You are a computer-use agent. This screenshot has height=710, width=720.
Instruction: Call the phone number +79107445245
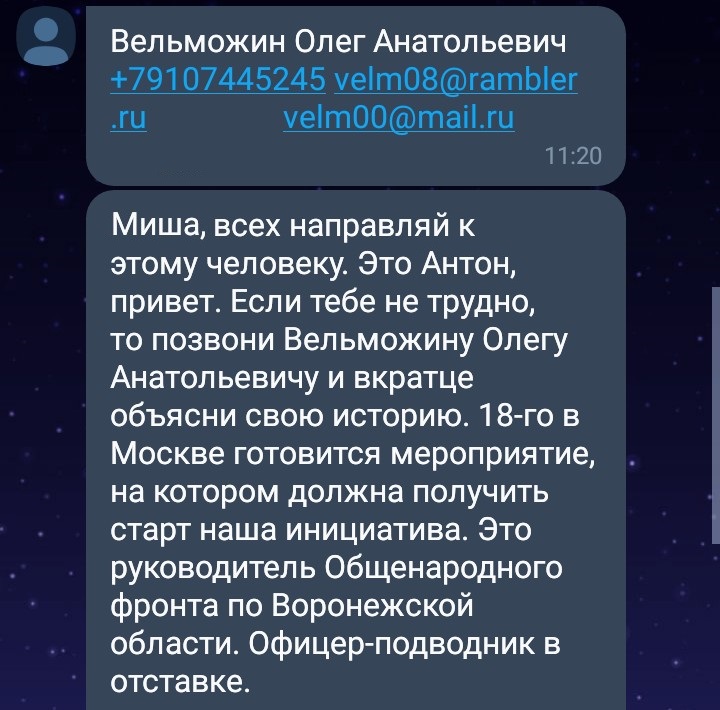[218, 81]
